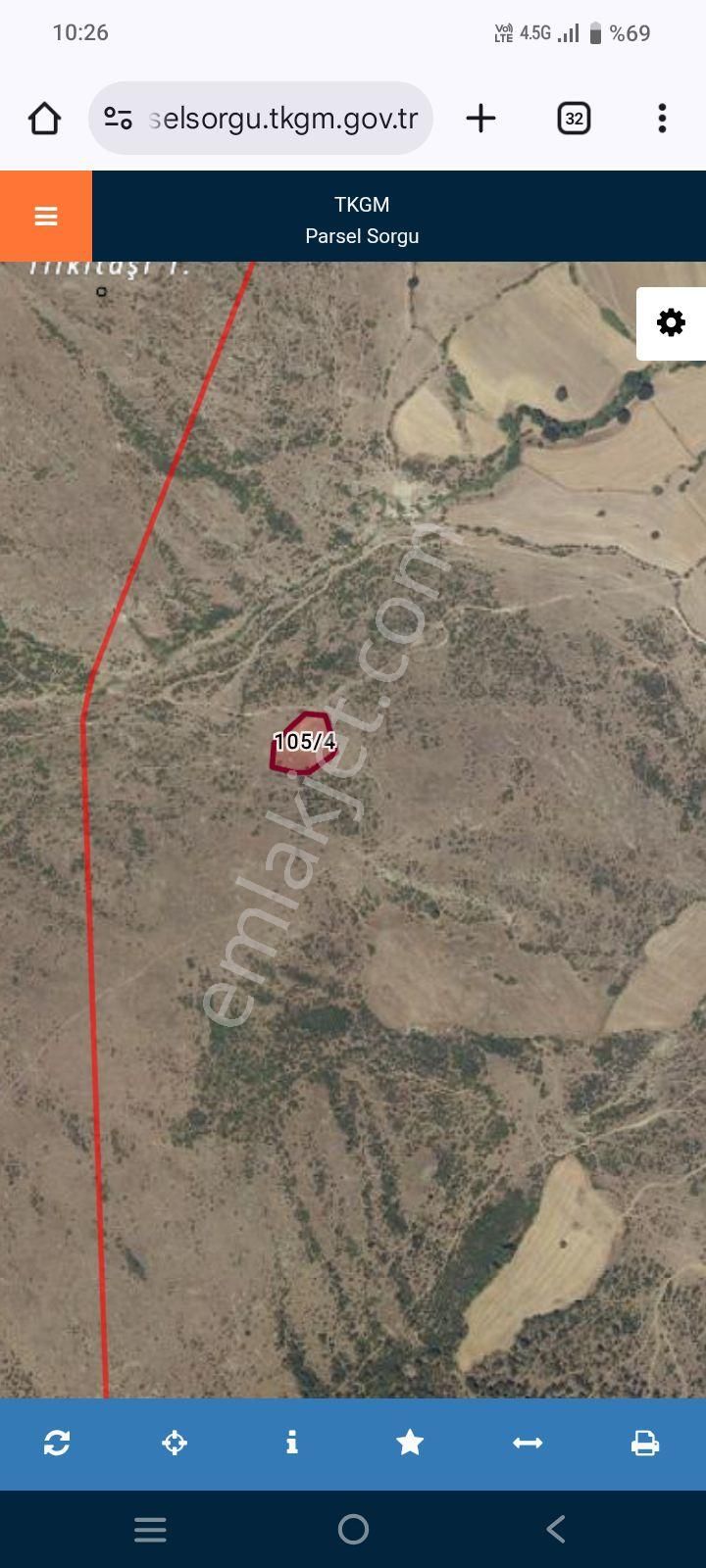Screen dimensions: 706x1568
Task: Tap the TKGM Parsel Sorgu title bar
Action: click(363, 218)
